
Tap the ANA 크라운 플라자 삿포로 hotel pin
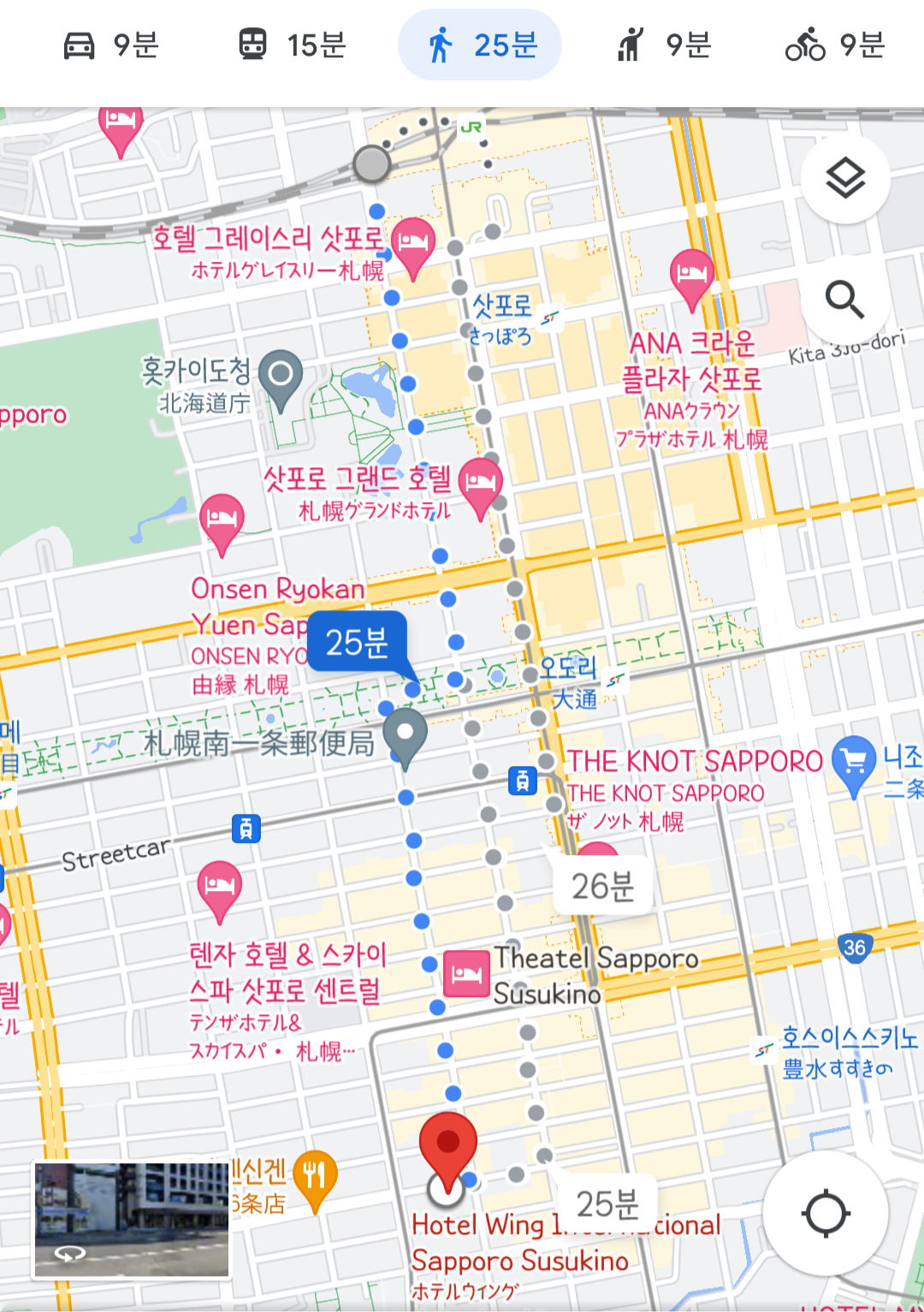(691, 276)
